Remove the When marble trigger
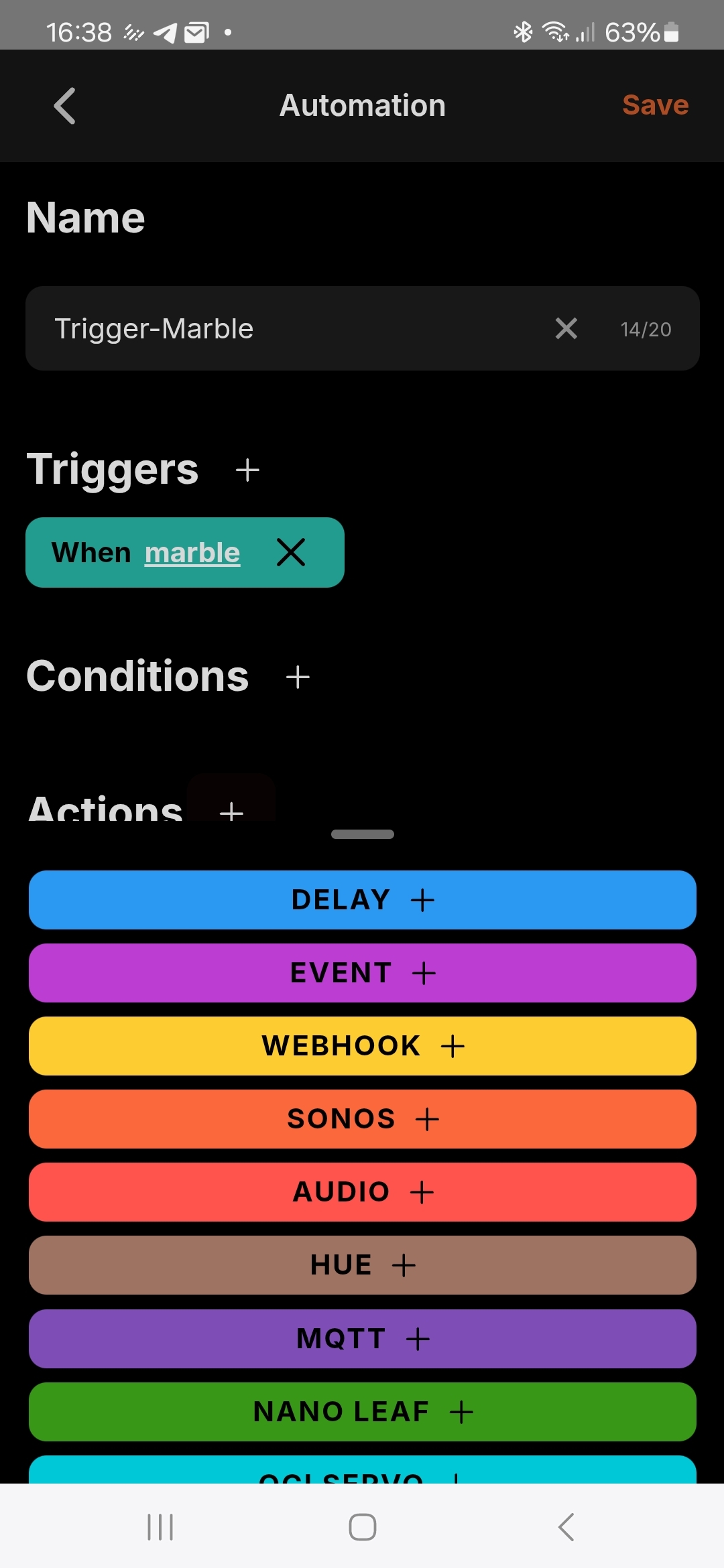This screenshot has width=724, height=1568. 291,552
